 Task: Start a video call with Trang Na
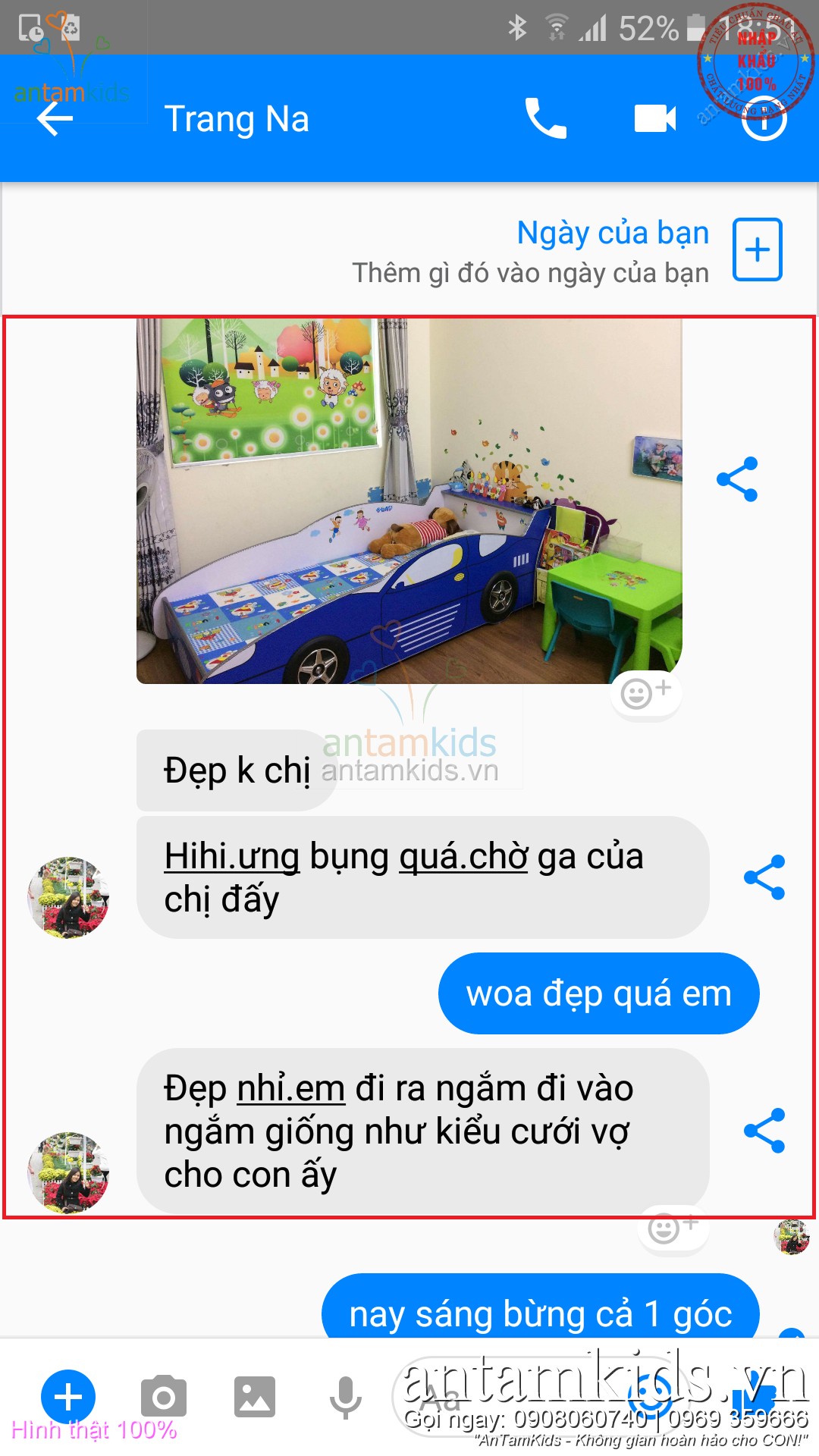[654, 119]
